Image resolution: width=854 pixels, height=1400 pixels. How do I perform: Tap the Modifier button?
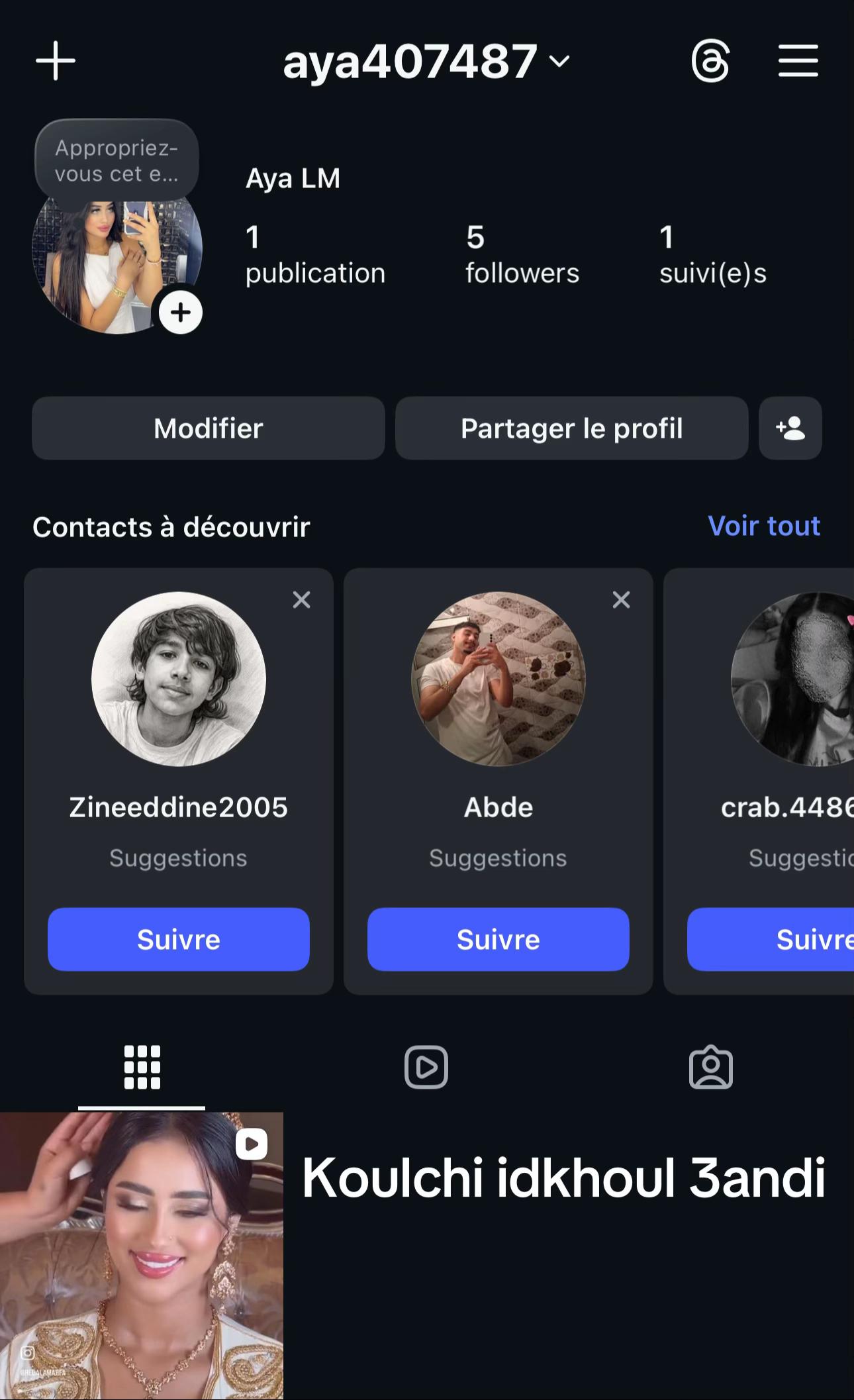point(209,428)
